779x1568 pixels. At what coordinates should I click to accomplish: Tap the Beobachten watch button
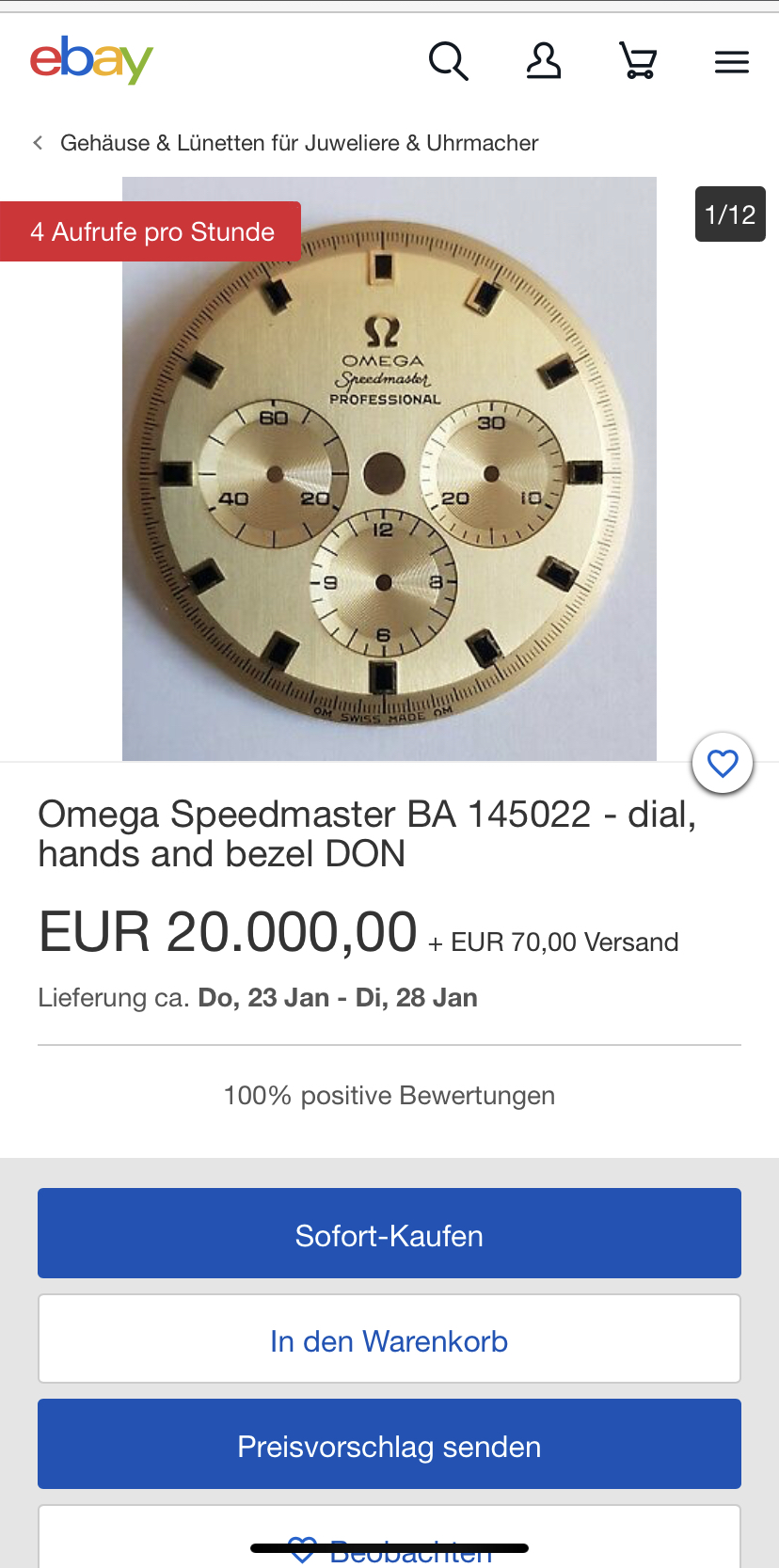tap(389, 1541)
